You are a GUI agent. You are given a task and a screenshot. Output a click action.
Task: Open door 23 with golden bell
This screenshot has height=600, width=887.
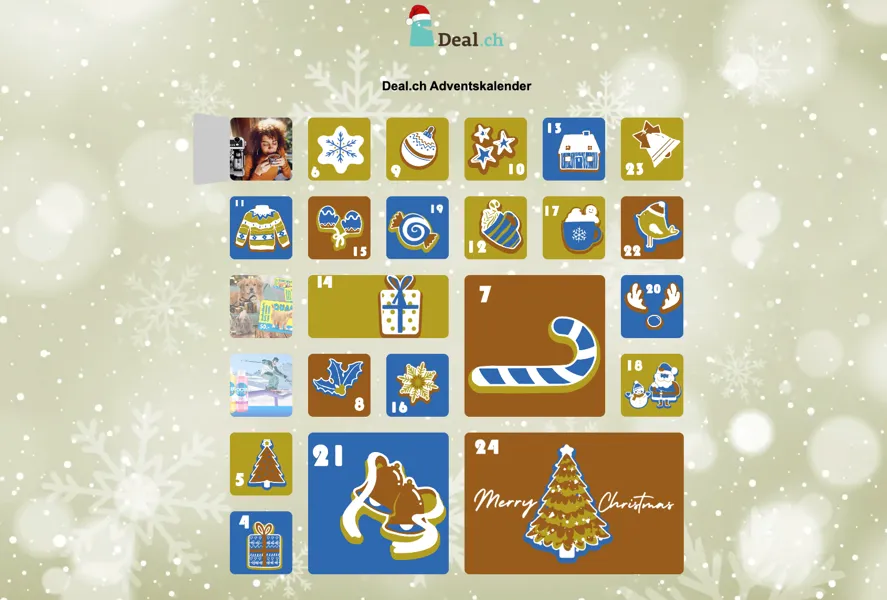click(x=652, y=149)
